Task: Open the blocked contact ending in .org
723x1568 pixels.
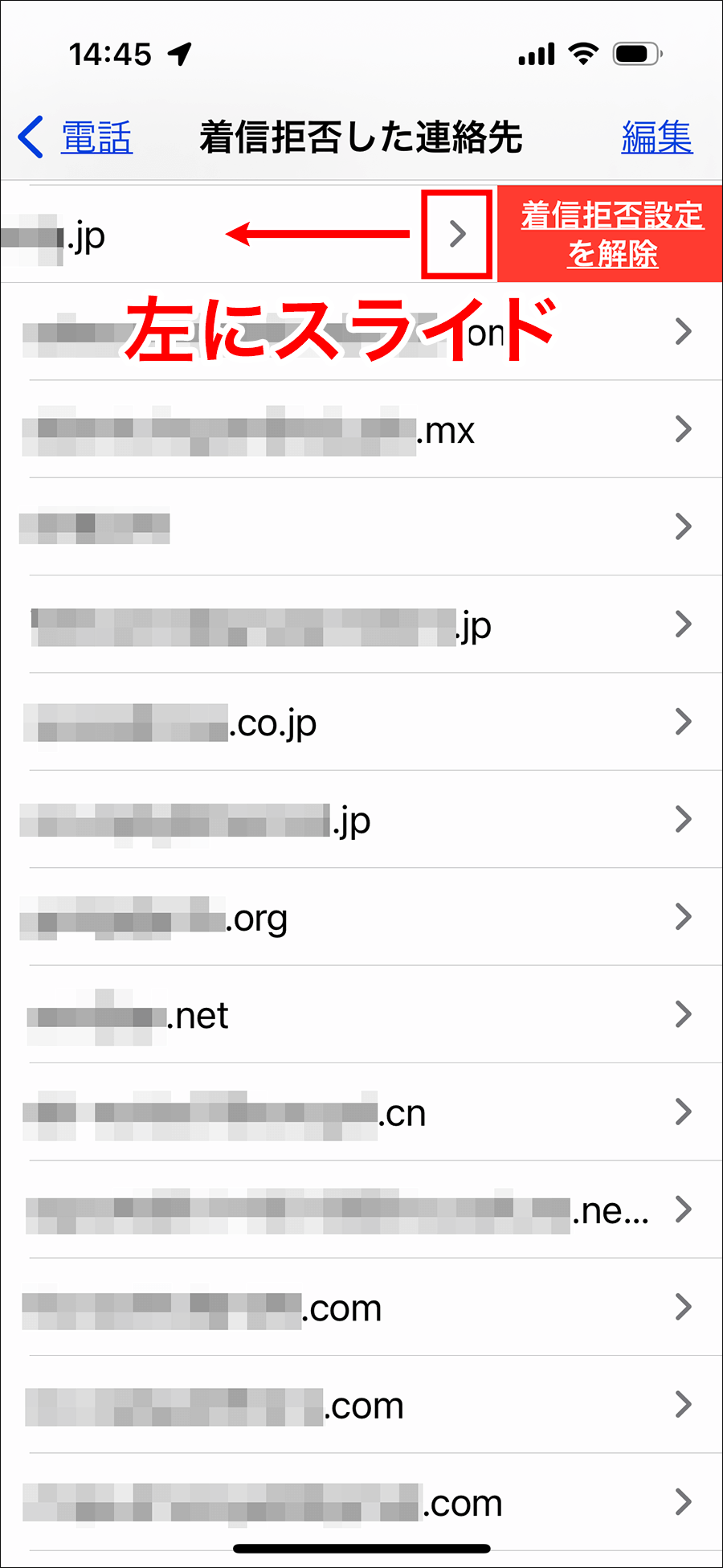Action: (x=361, y=917)
